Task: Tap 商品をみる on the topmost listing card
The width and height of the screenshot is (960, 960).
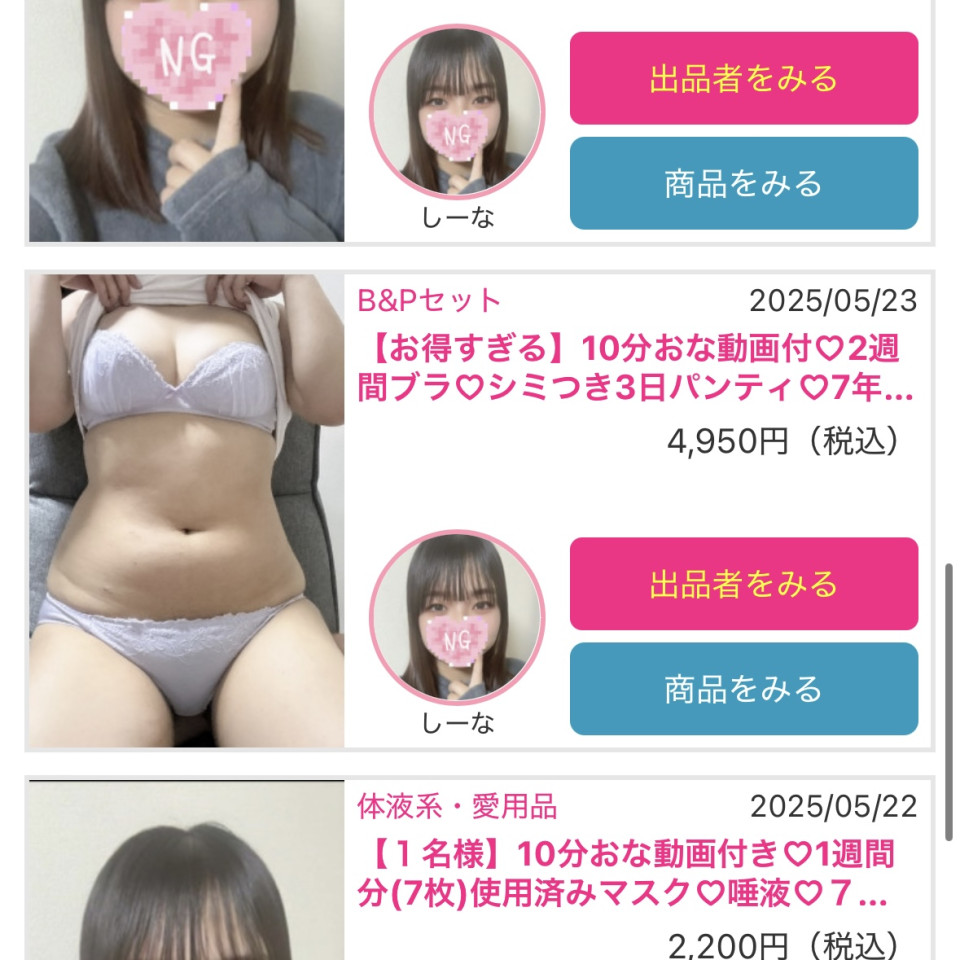Action: pos(743,184)
